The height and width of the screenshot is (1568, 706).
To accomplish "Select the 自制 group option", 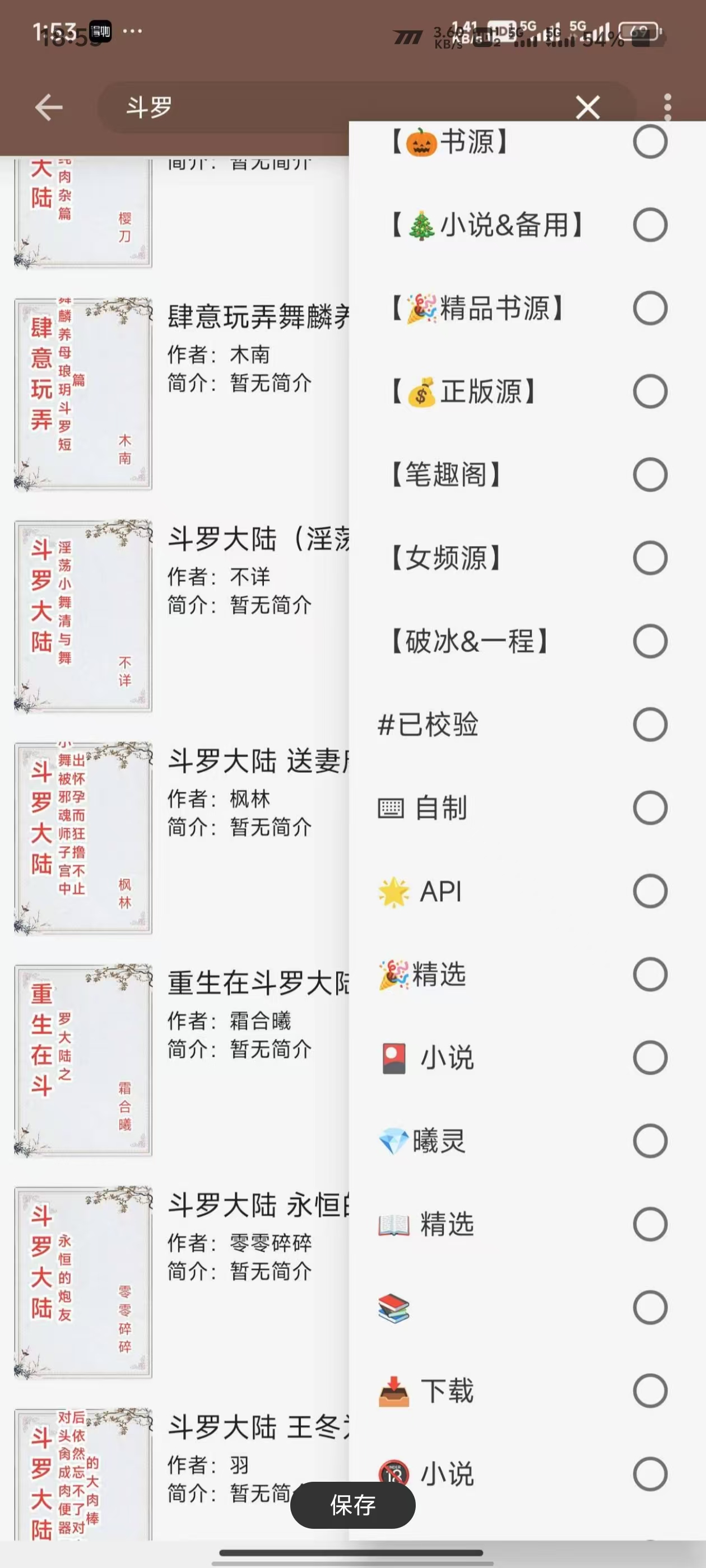I will (649, 808).
